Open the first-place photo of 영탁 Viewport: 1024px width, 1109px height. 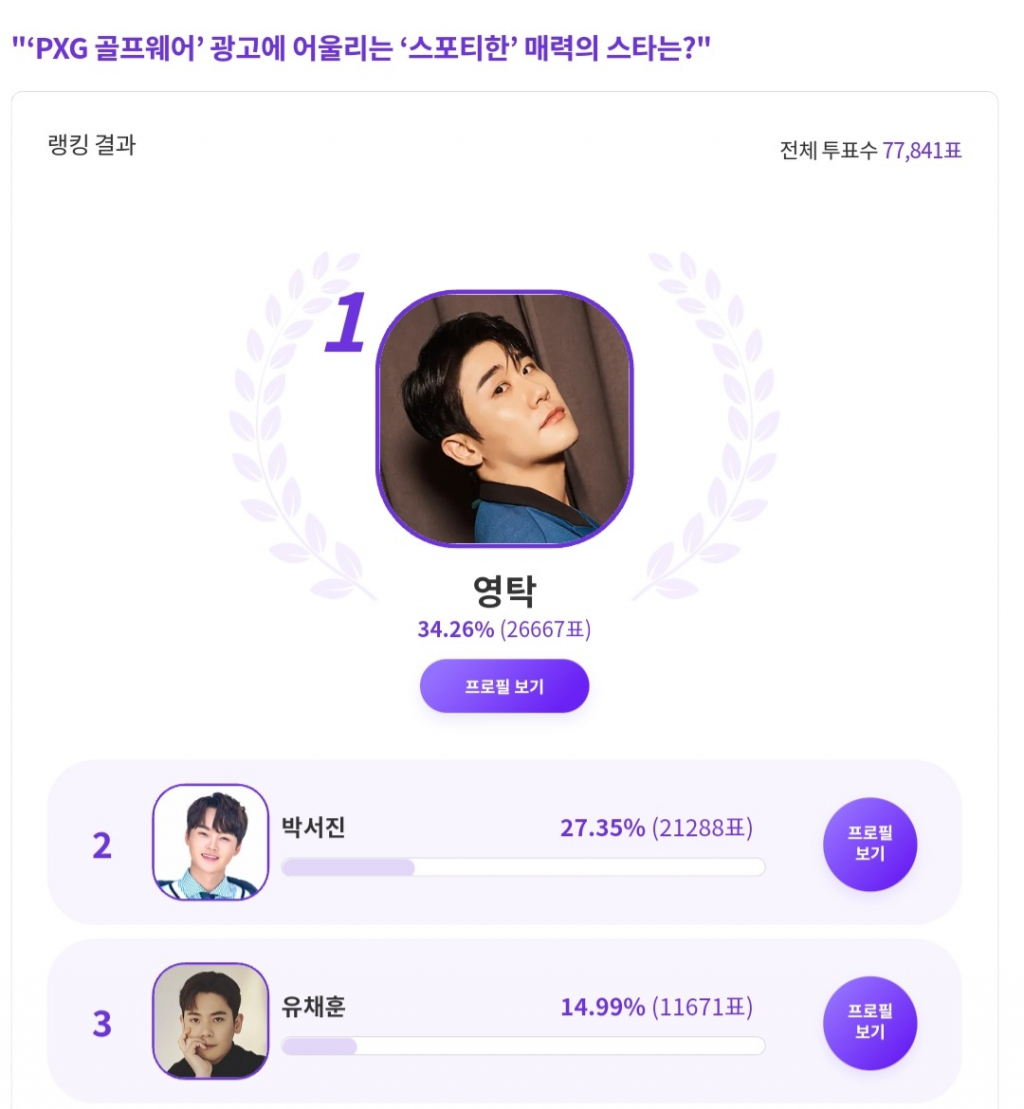pyautogui.click(x=504, y=419)
